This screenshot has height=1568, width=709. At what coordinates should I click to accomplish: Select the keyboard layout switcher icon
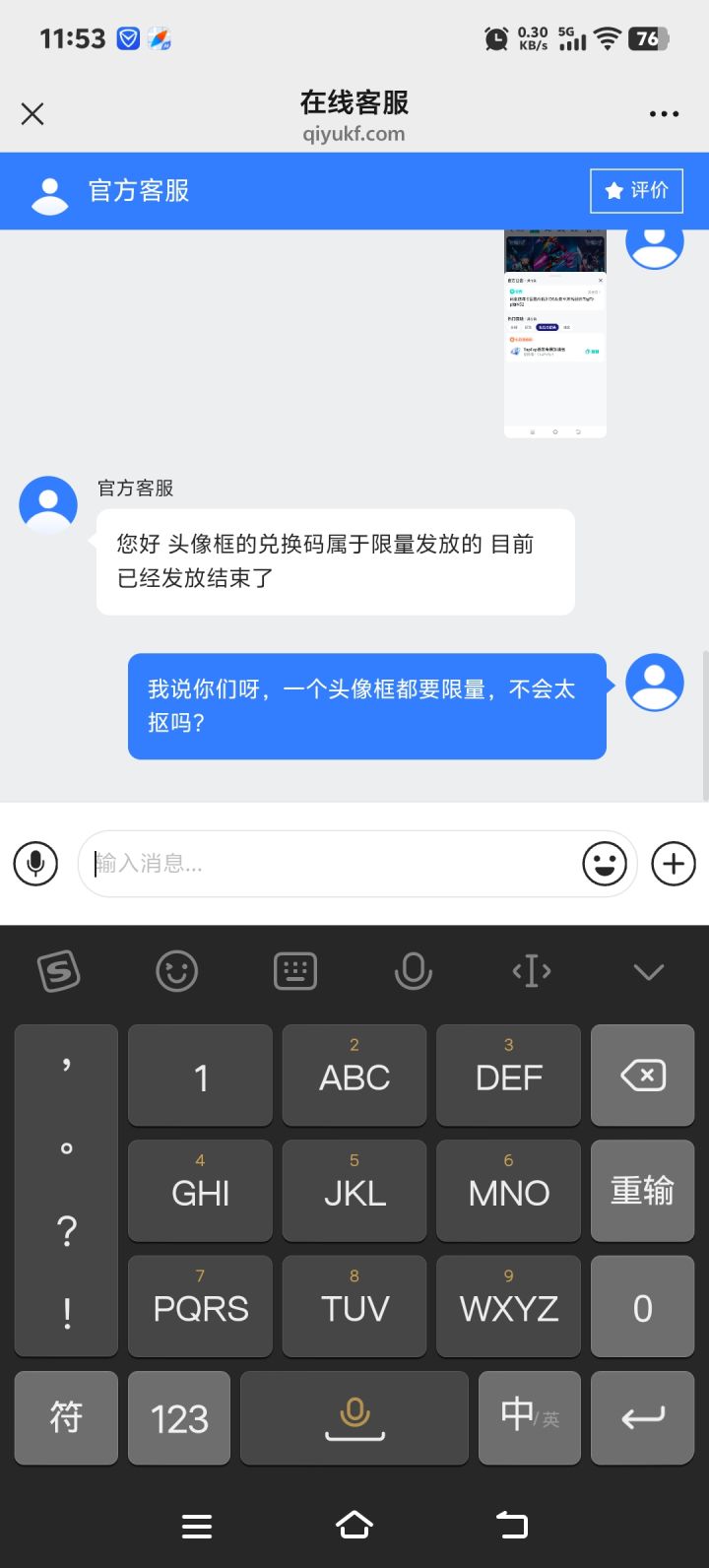tap(295, 971)
